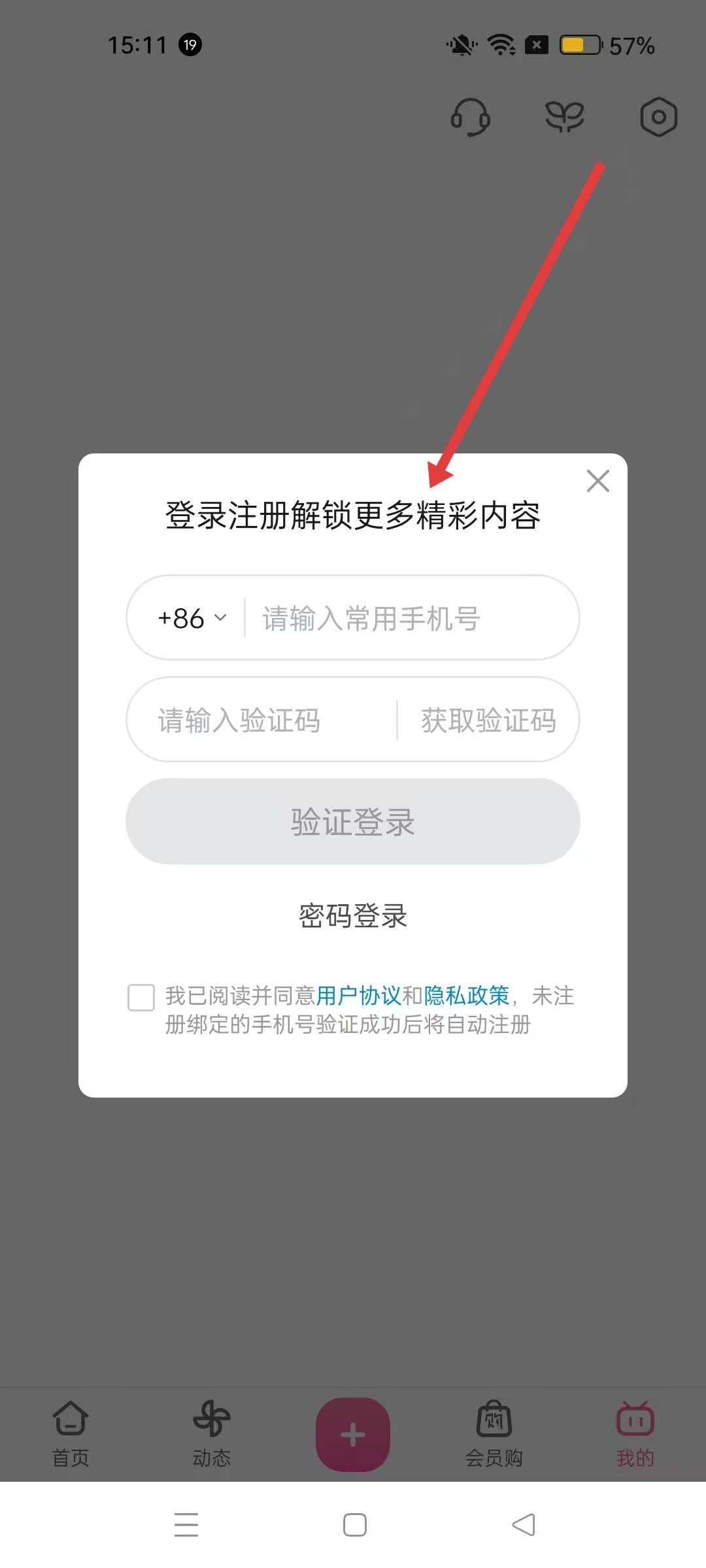
Task: Open the +86 country code dropdown
Action: [192, 618]
